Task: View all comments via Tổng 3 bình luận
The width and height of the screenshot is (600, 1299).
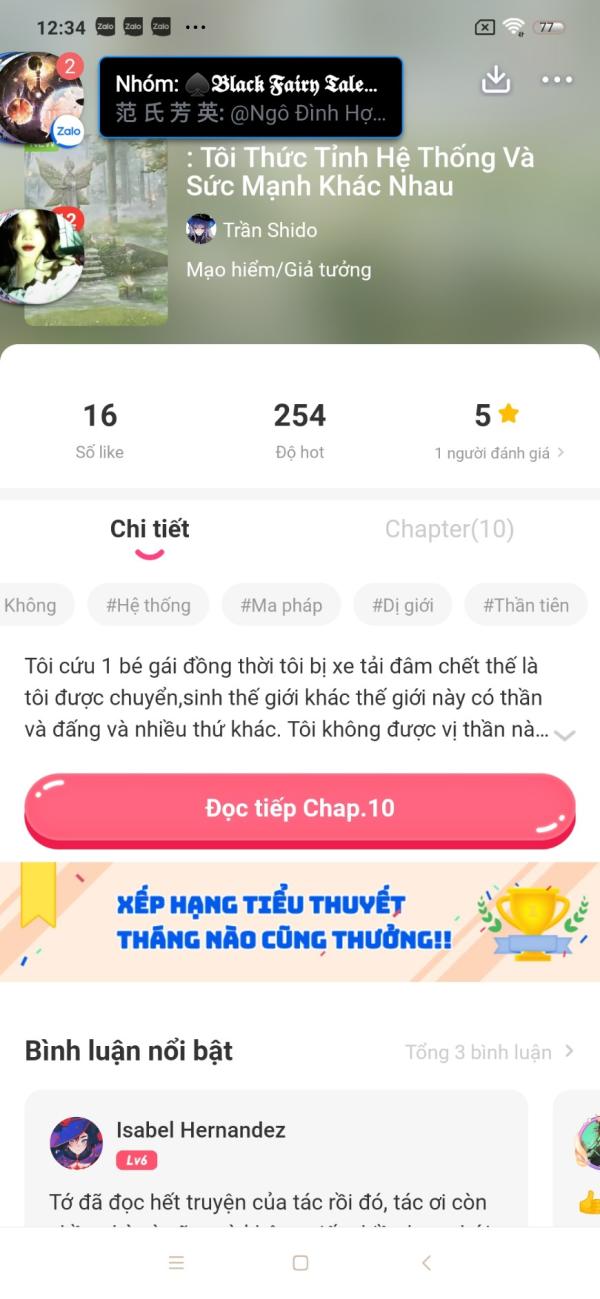Action: (489, 1052)
